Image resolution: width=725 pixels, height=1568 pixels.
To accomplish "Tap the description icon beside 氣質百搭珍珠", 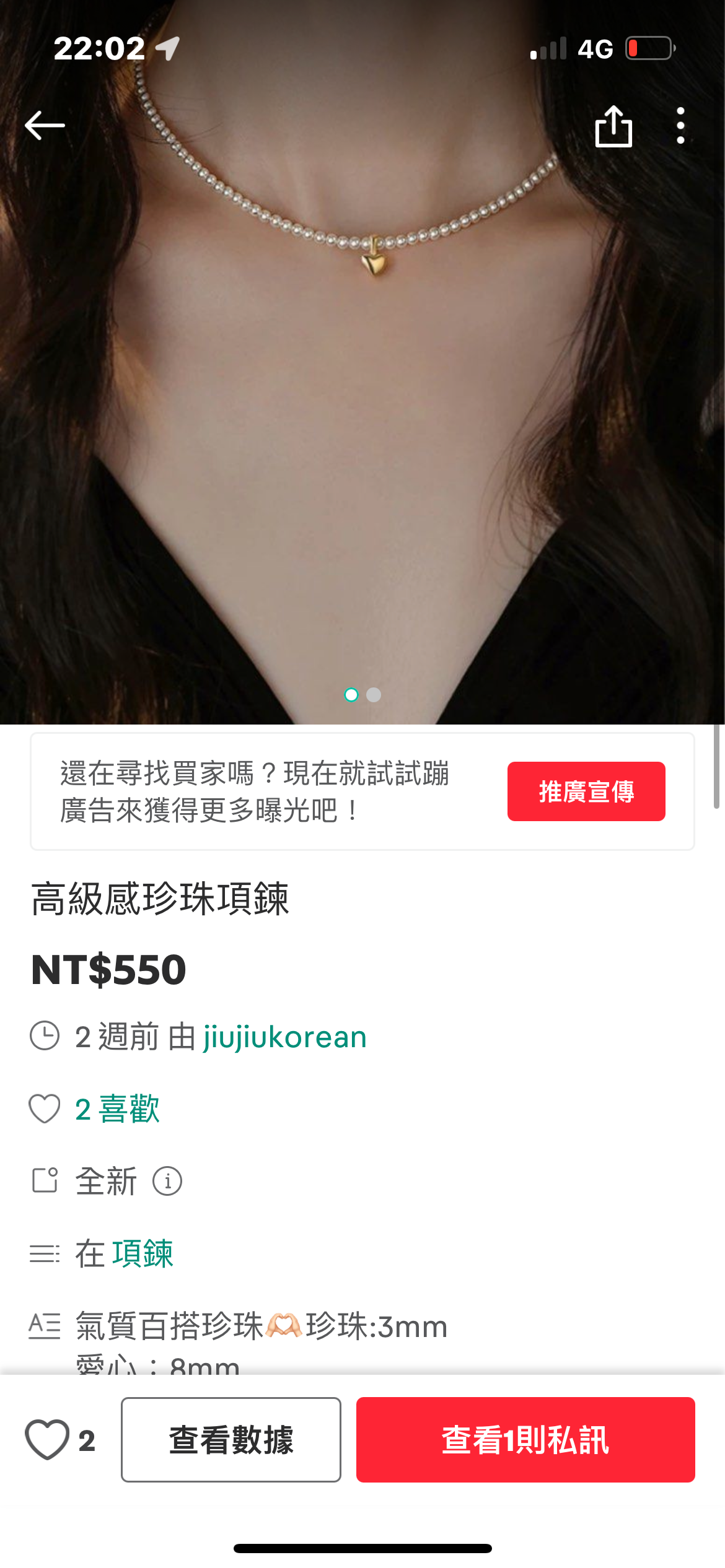I will (44, 1326).
